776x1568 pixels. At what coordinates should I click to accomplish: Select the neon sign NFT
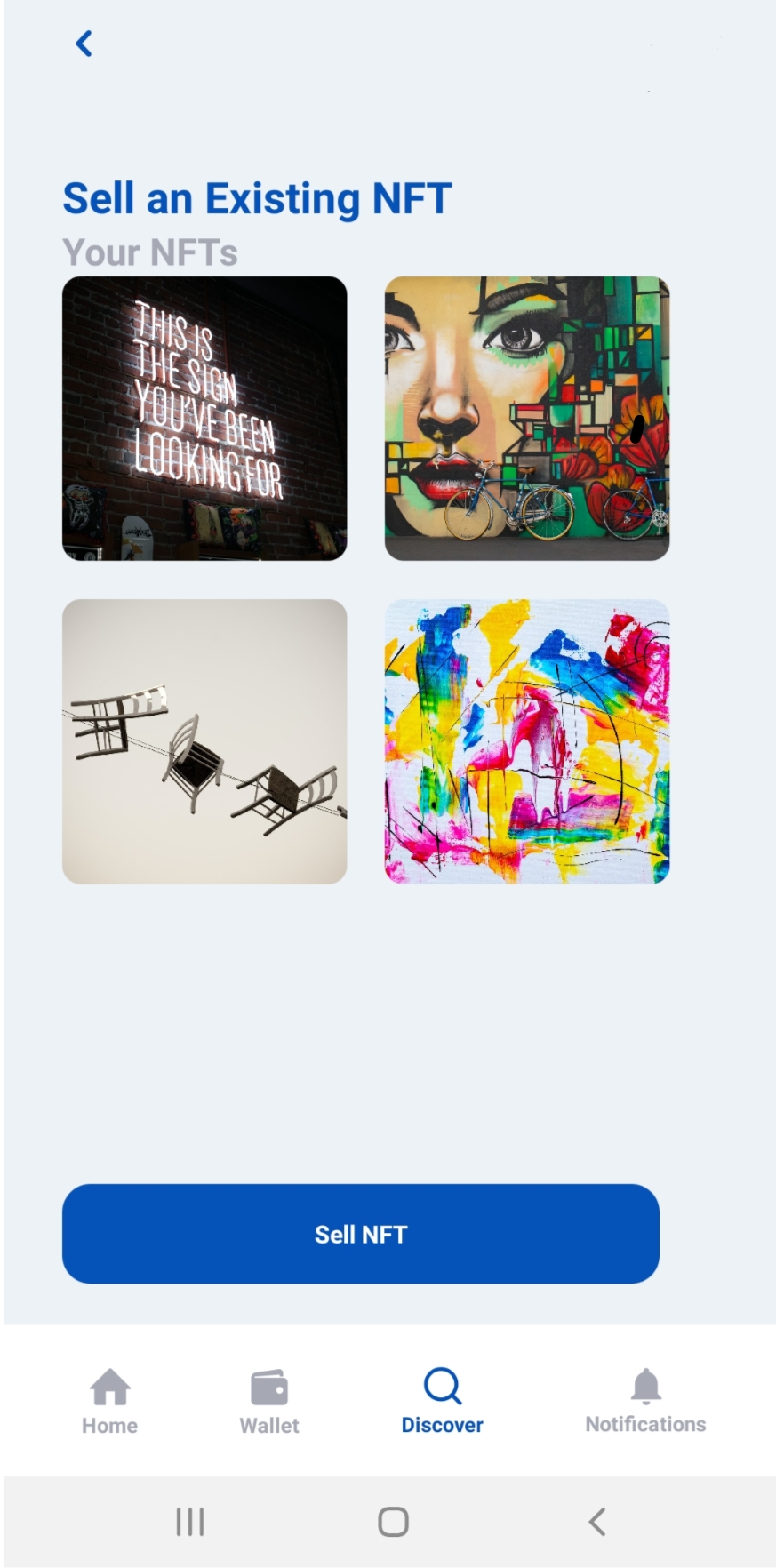click(x=204, y=419)
